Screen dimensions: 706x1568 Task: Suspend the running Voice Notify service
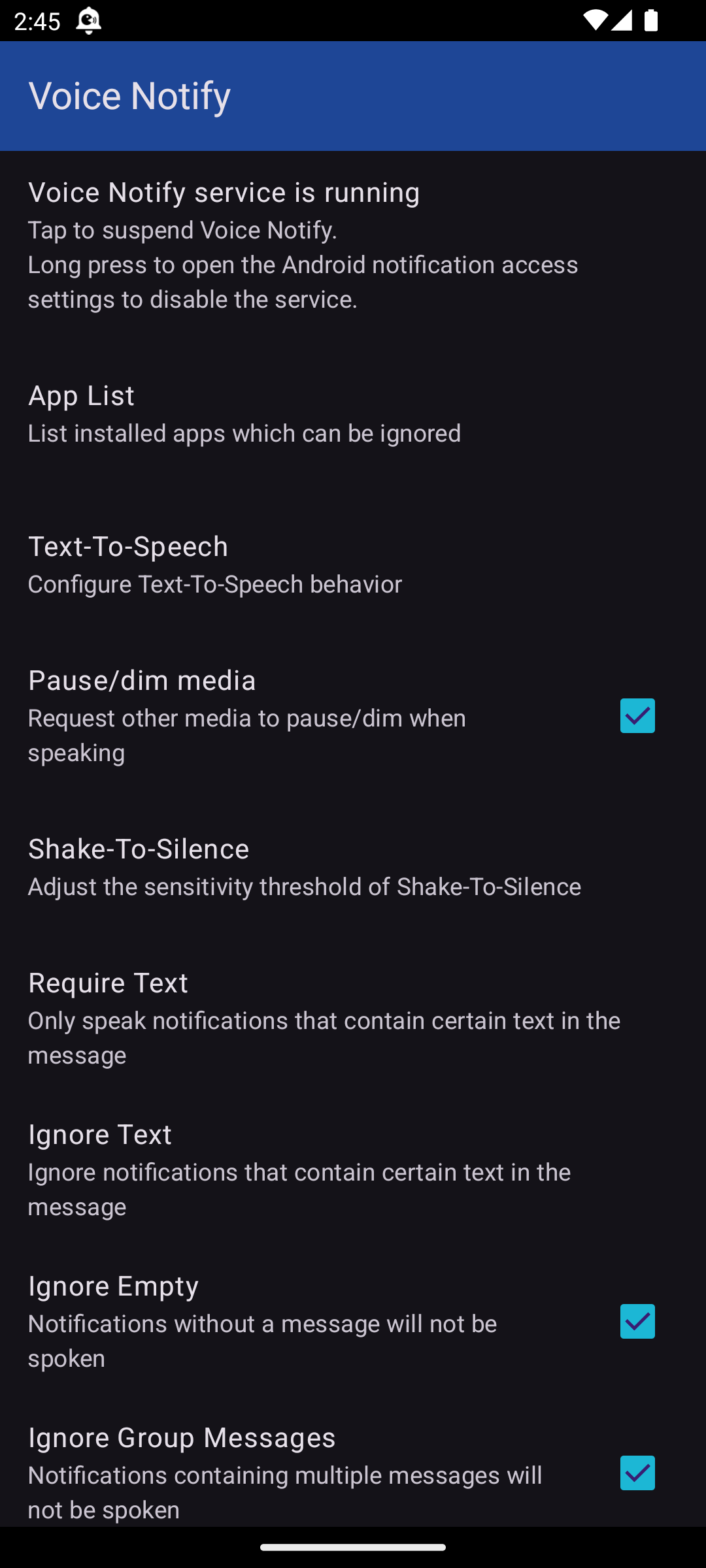[x=353, y=245]
